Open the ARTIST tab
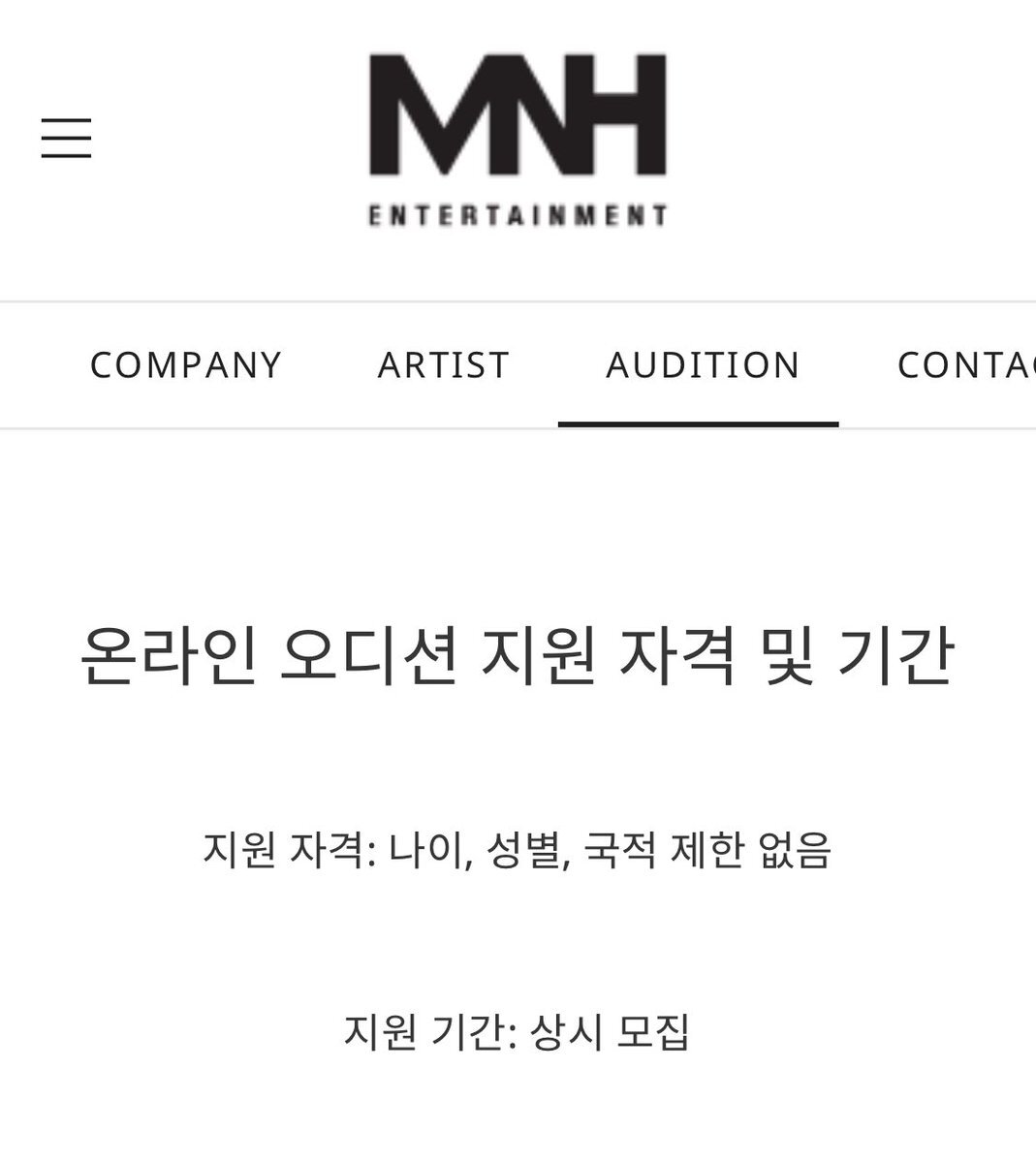The height and width of the screenshot is (1163, 1036). [444, 365]
